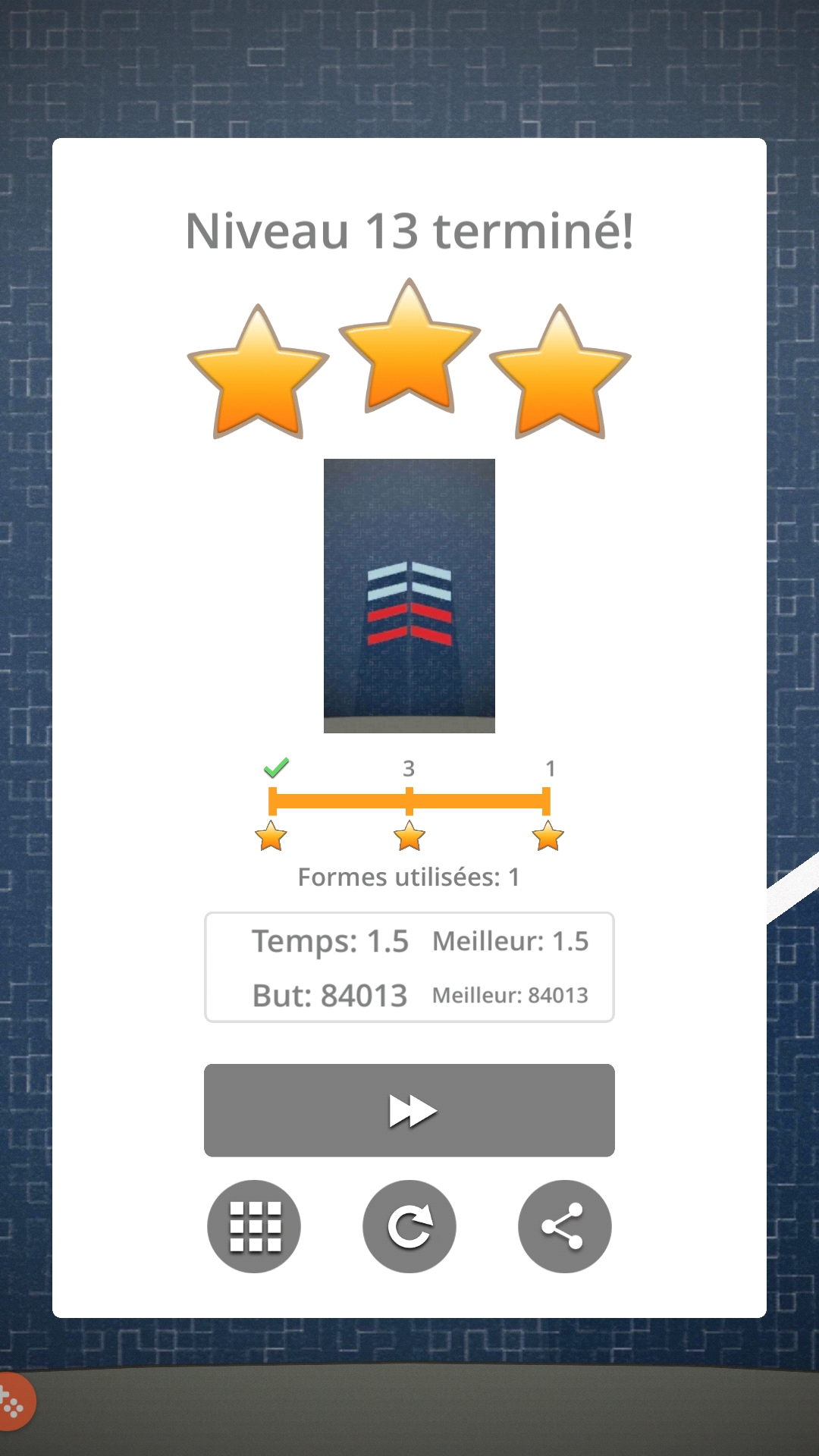This screenshot has height=1456, width=819.
Task: Share the level 13 result
Action: tap(564, 1226)
